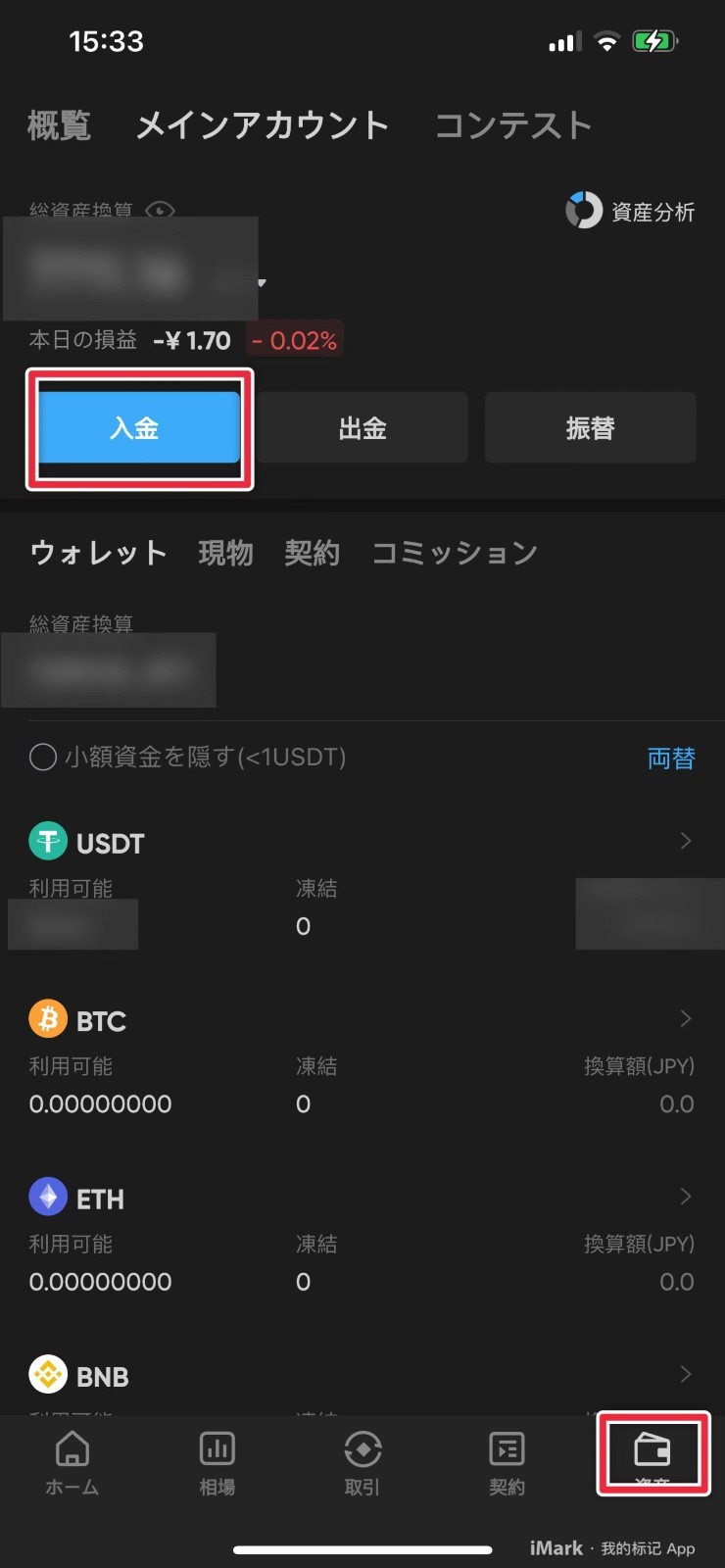Open 資産分析 asset analysis

click(630, 211)
